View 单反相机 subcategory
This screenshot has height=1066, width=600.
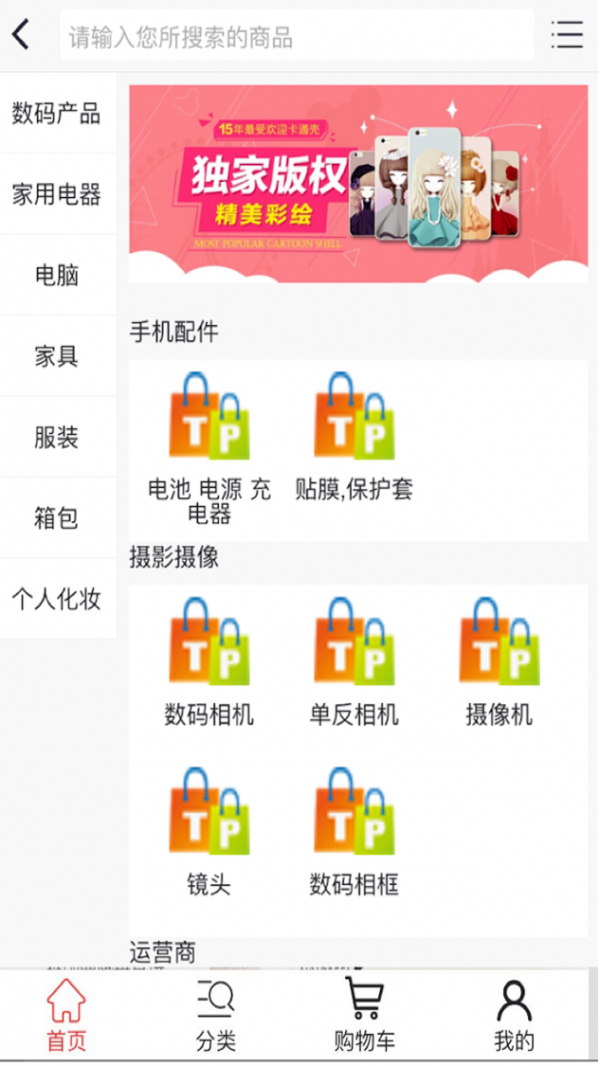[354, 661]
